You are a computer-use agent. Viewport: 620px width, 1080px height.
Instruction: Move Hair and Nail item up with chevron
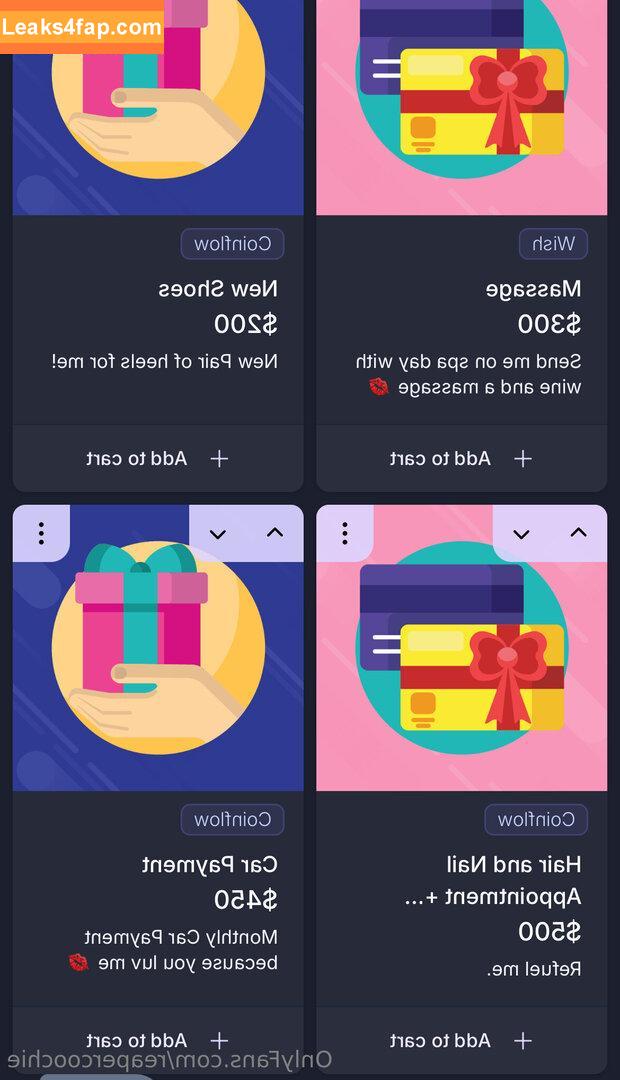point(578,533)
